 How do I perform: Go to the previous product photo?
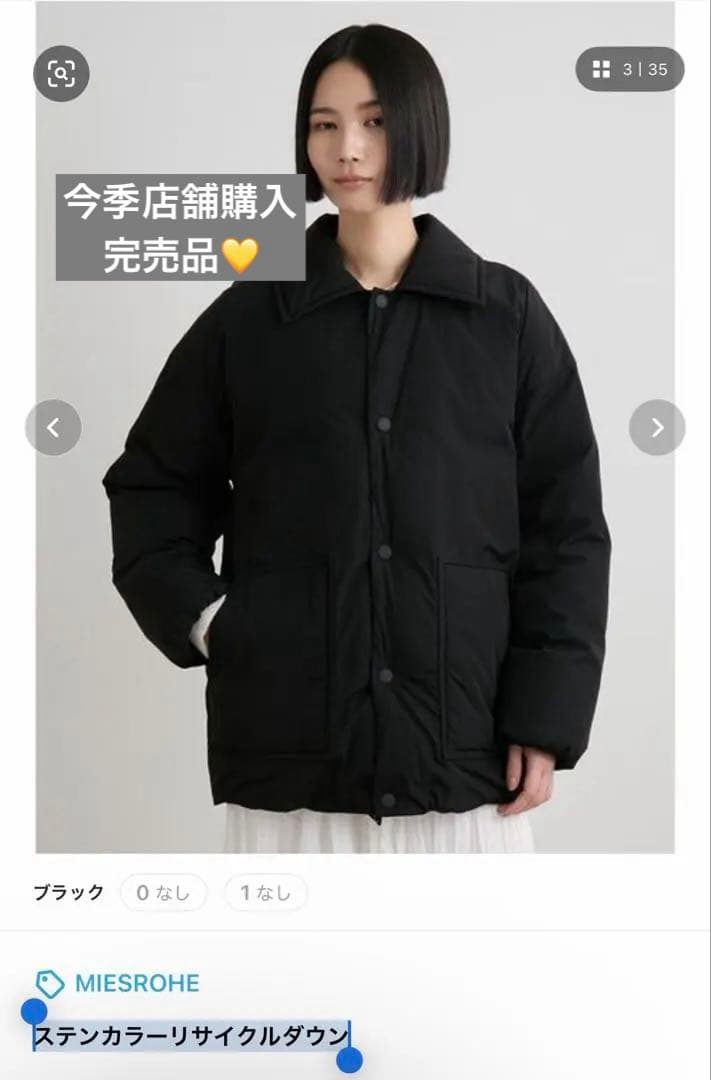pos(53,427)
